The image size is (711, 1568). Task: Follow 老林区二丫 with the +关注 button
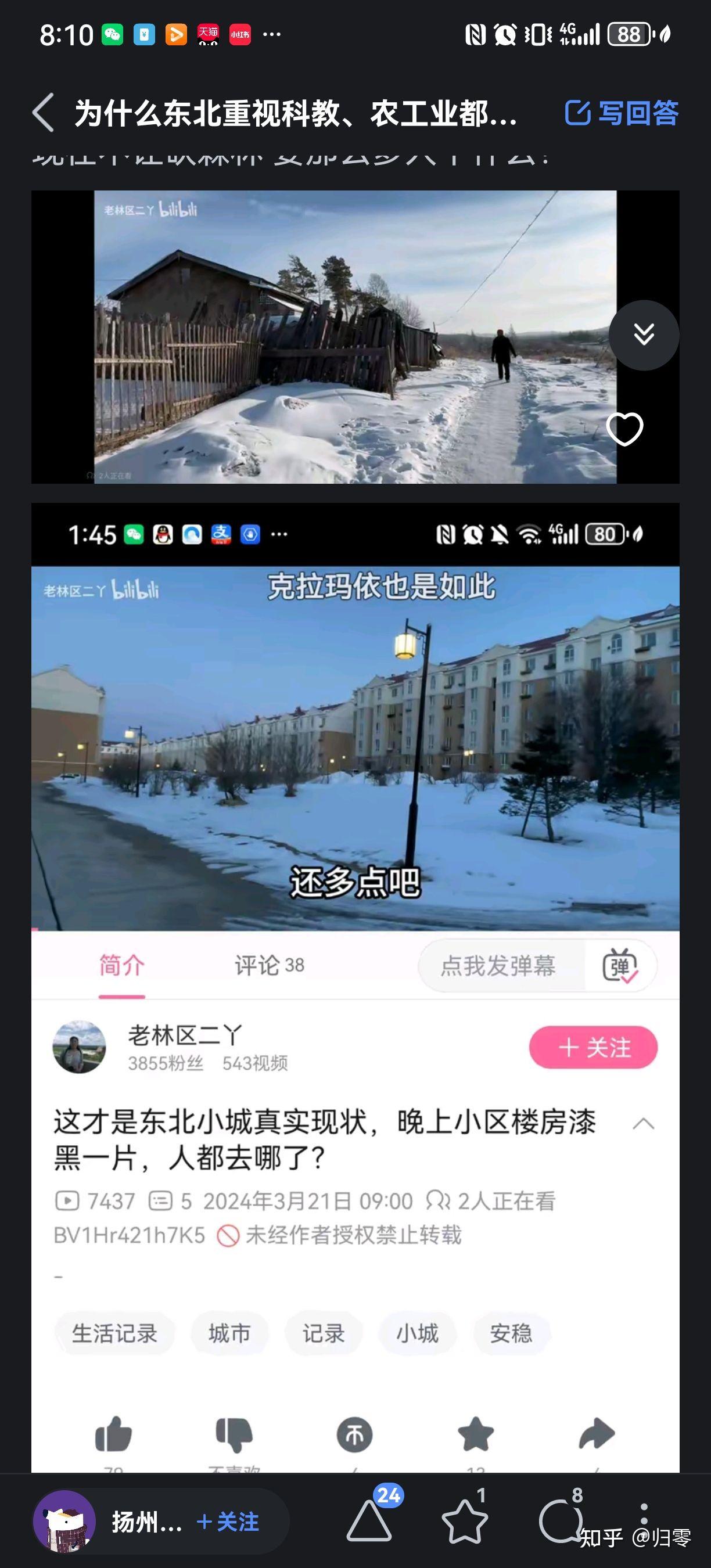(x=592, y=1046)
